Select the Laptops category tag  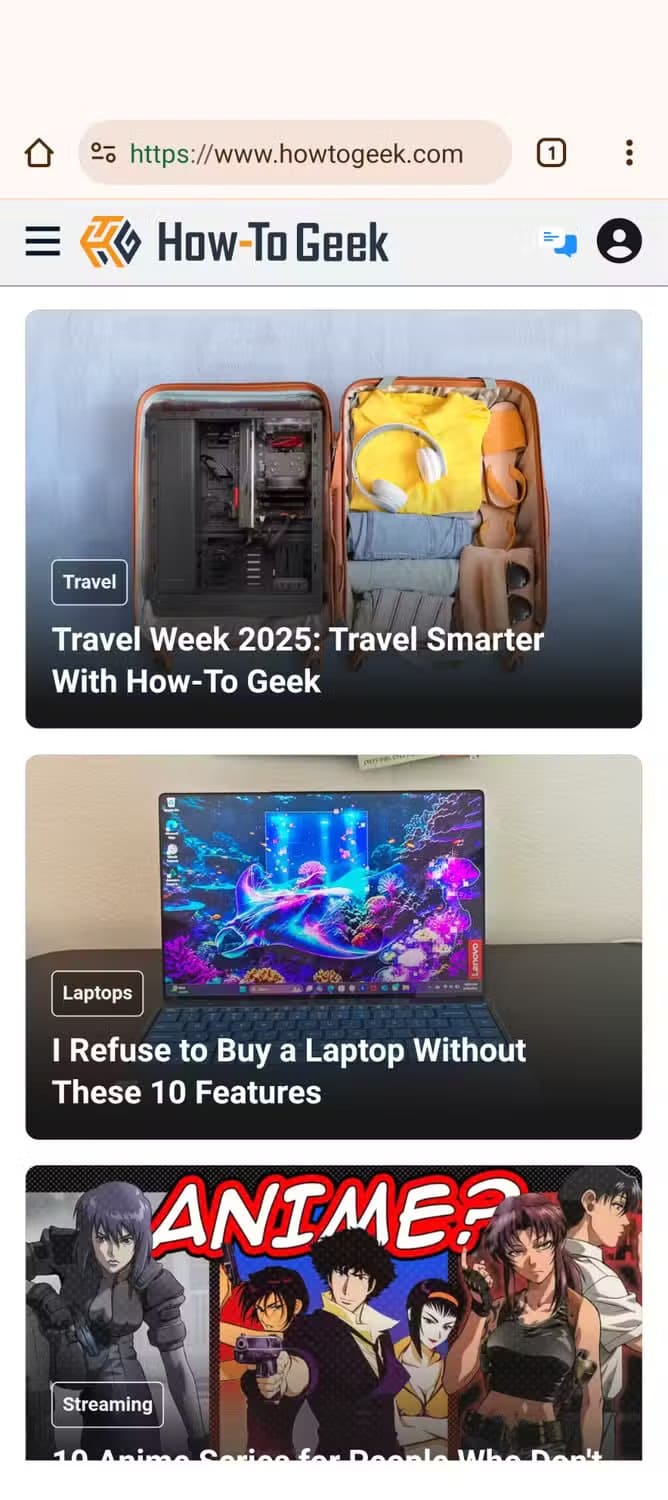(97, 993)
